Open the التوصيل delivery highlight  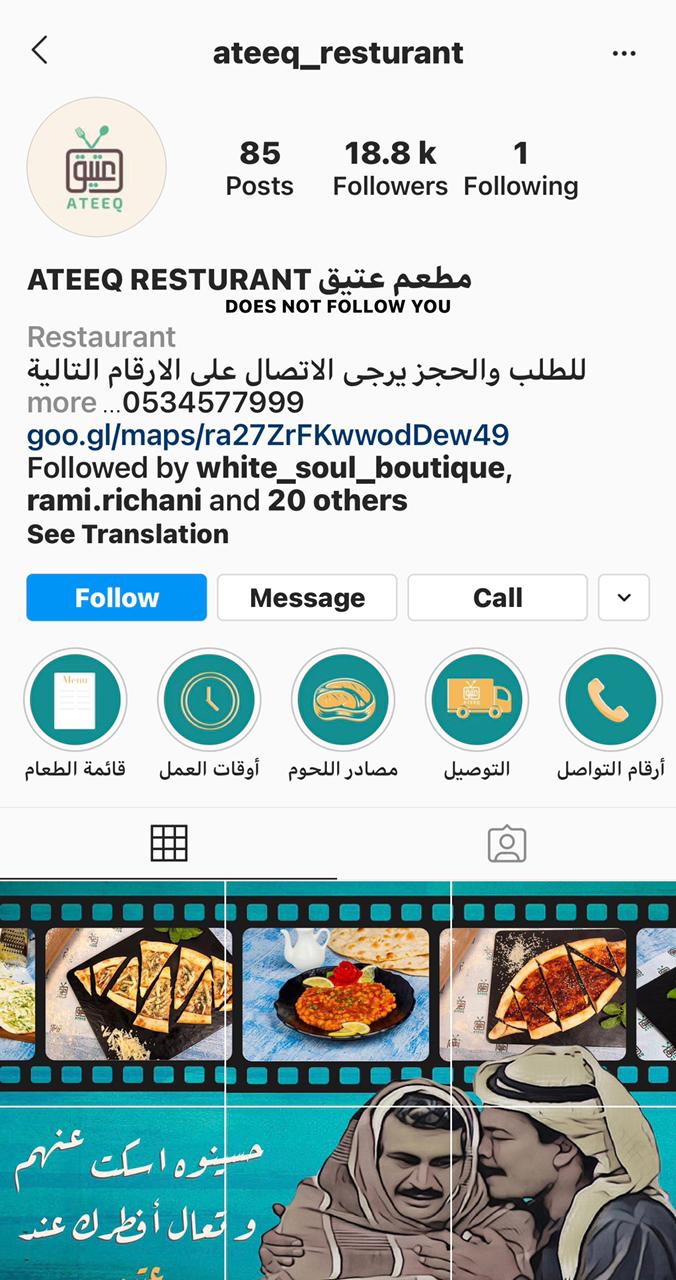pos(477,700)
